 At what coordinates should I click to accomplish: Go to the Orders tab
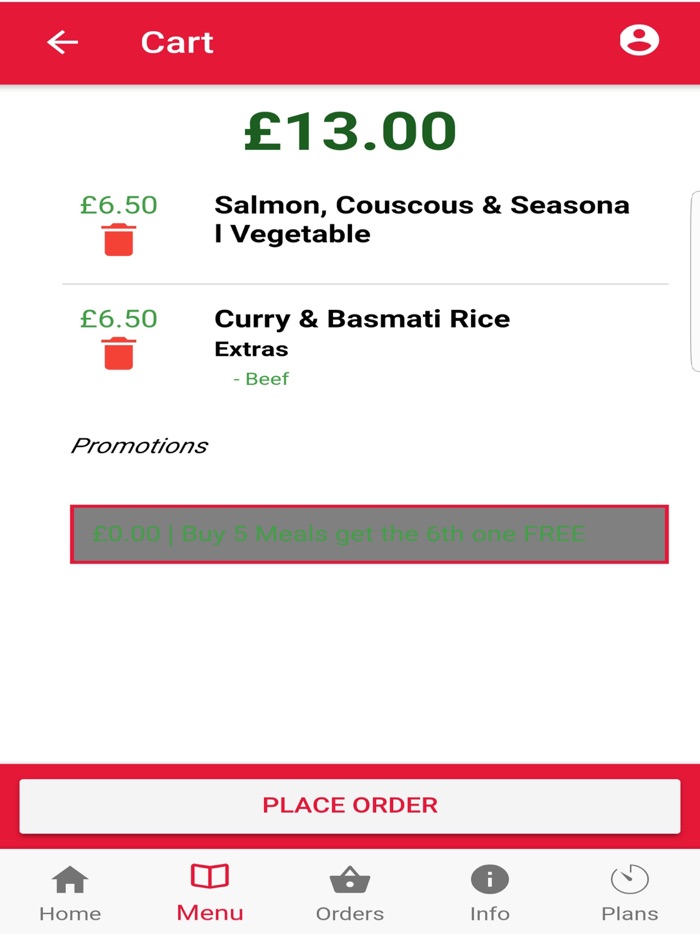coord(350,893)
